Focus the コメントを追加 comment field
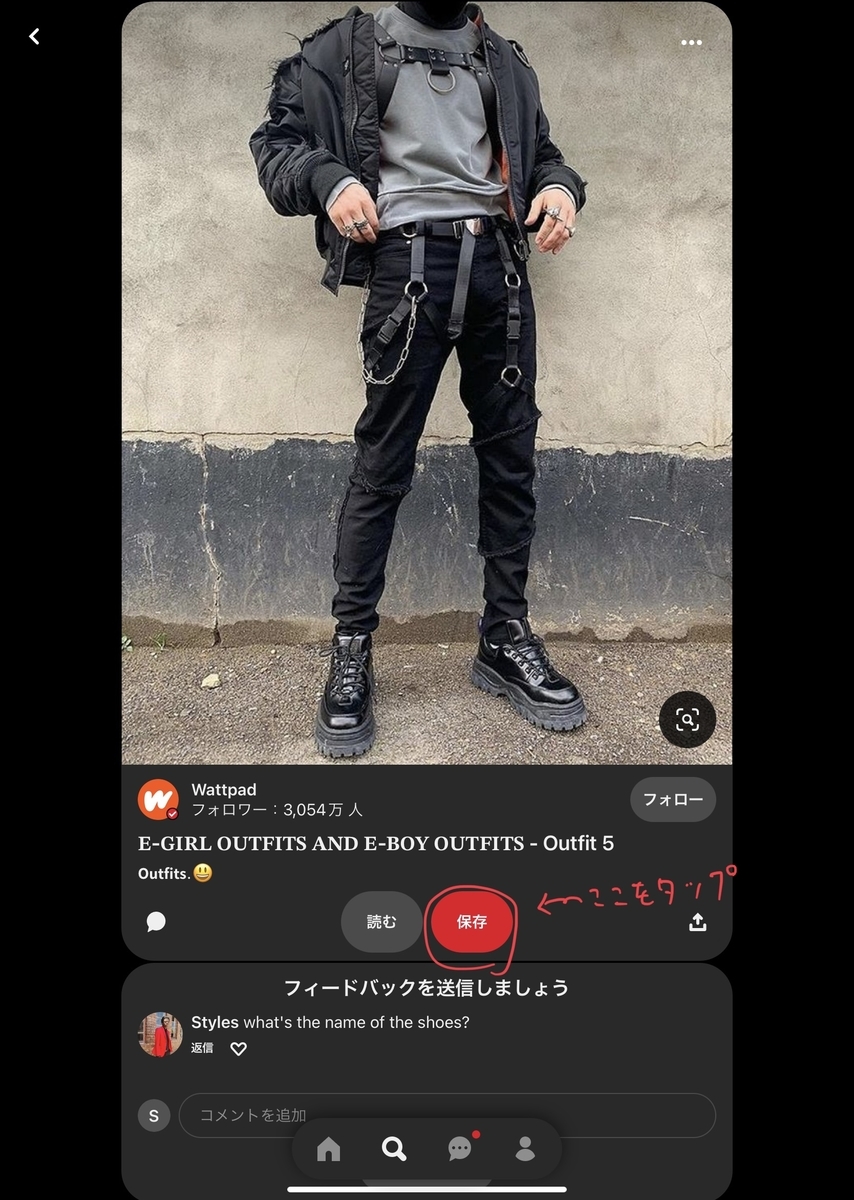Screen dimensions: 854x1200 point(446,1115)
